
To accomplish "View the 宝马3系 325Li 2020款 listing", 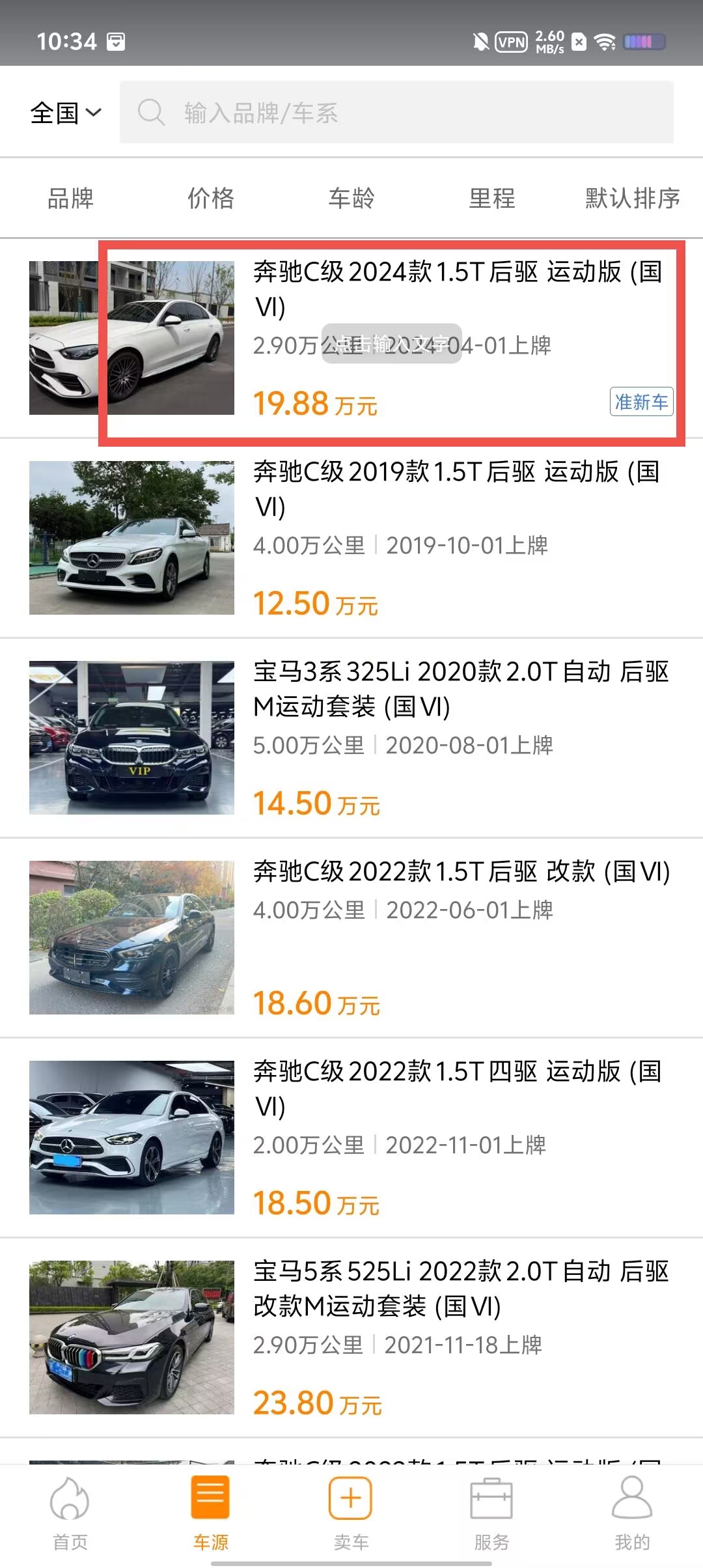I will click(351, 738).
